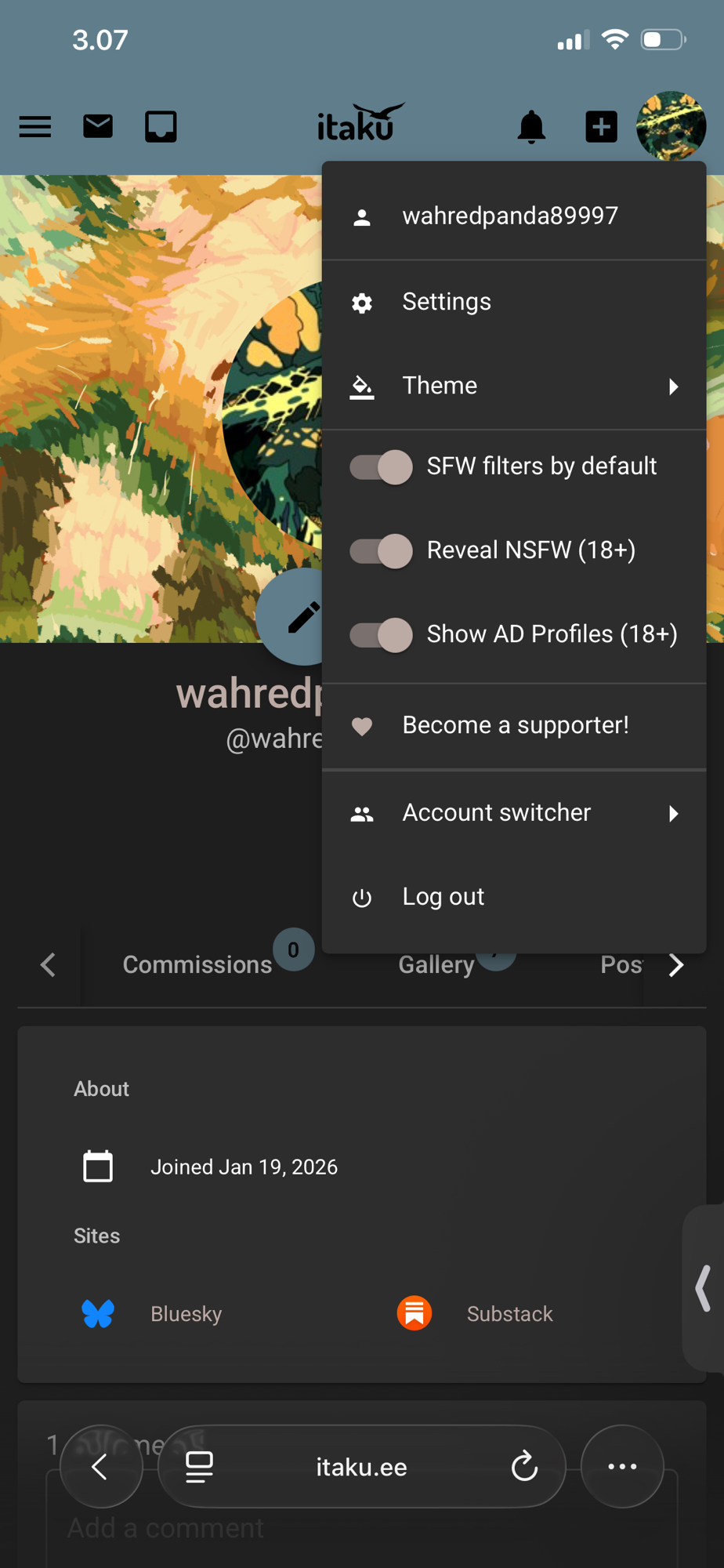Switch to the Commissions tab
The height and width of the screenshot is (1568, 724).
click(197, 964)
